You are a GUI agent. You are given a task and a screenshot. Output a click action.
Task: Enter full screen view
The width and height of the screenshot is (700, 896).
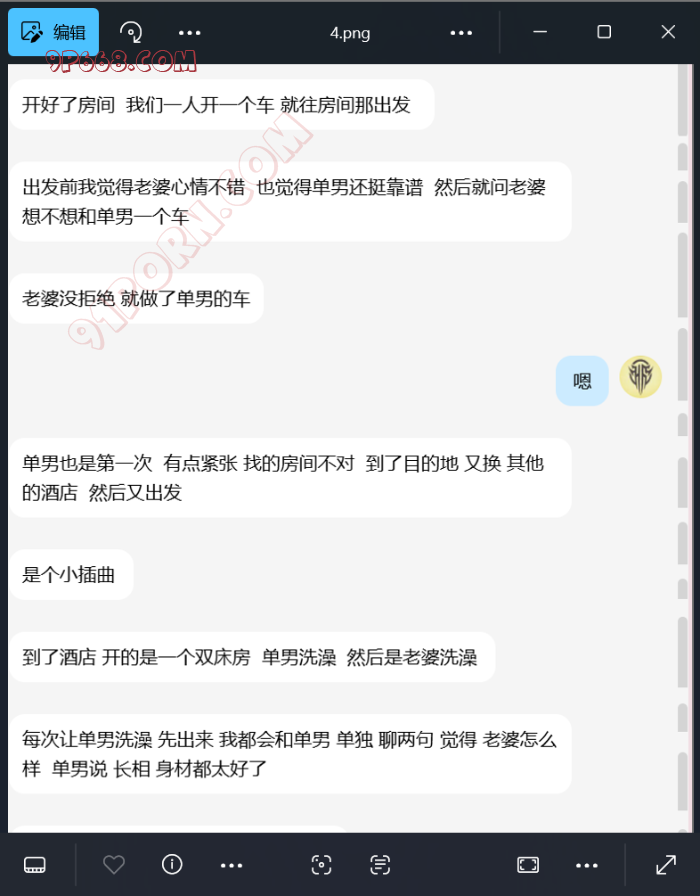coord(665,865)
